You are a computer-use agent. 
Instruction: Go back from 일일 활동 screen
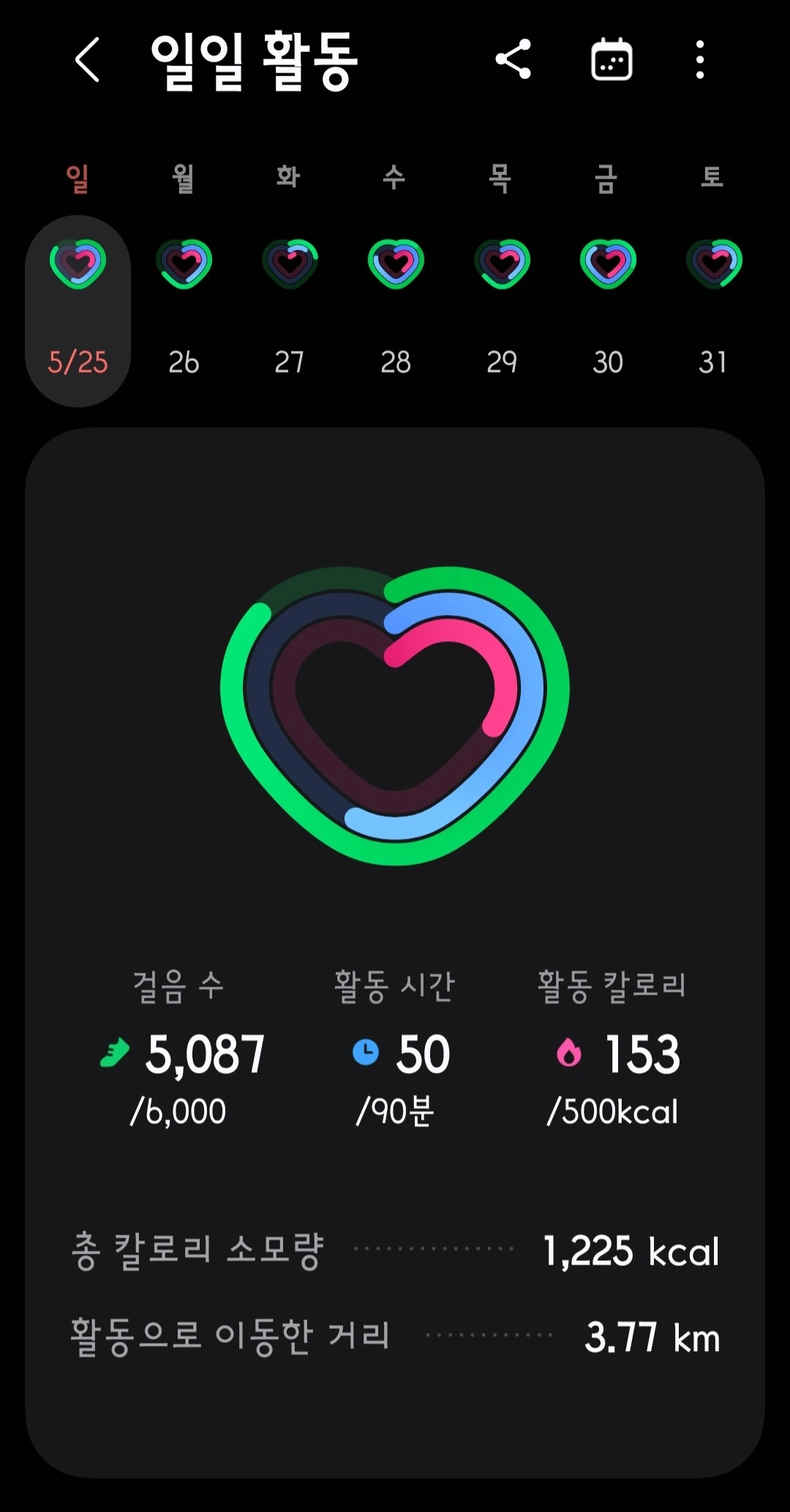(x=88, y=60)
